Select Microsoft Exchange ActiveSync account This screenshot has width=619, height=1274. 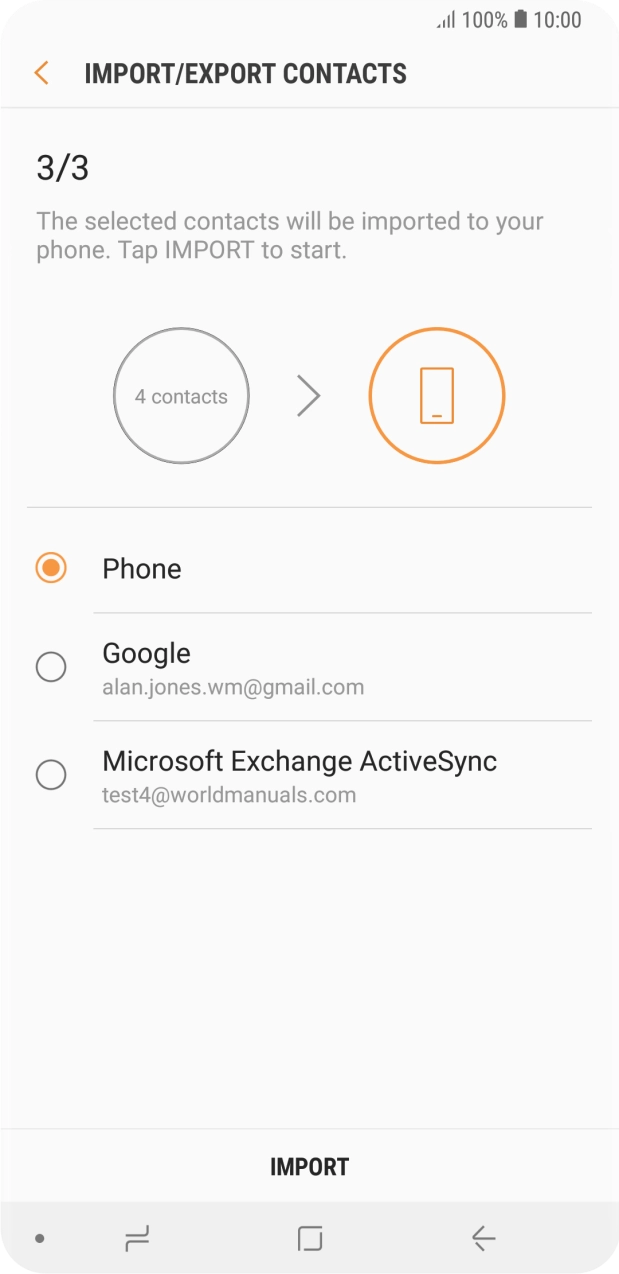51,775
